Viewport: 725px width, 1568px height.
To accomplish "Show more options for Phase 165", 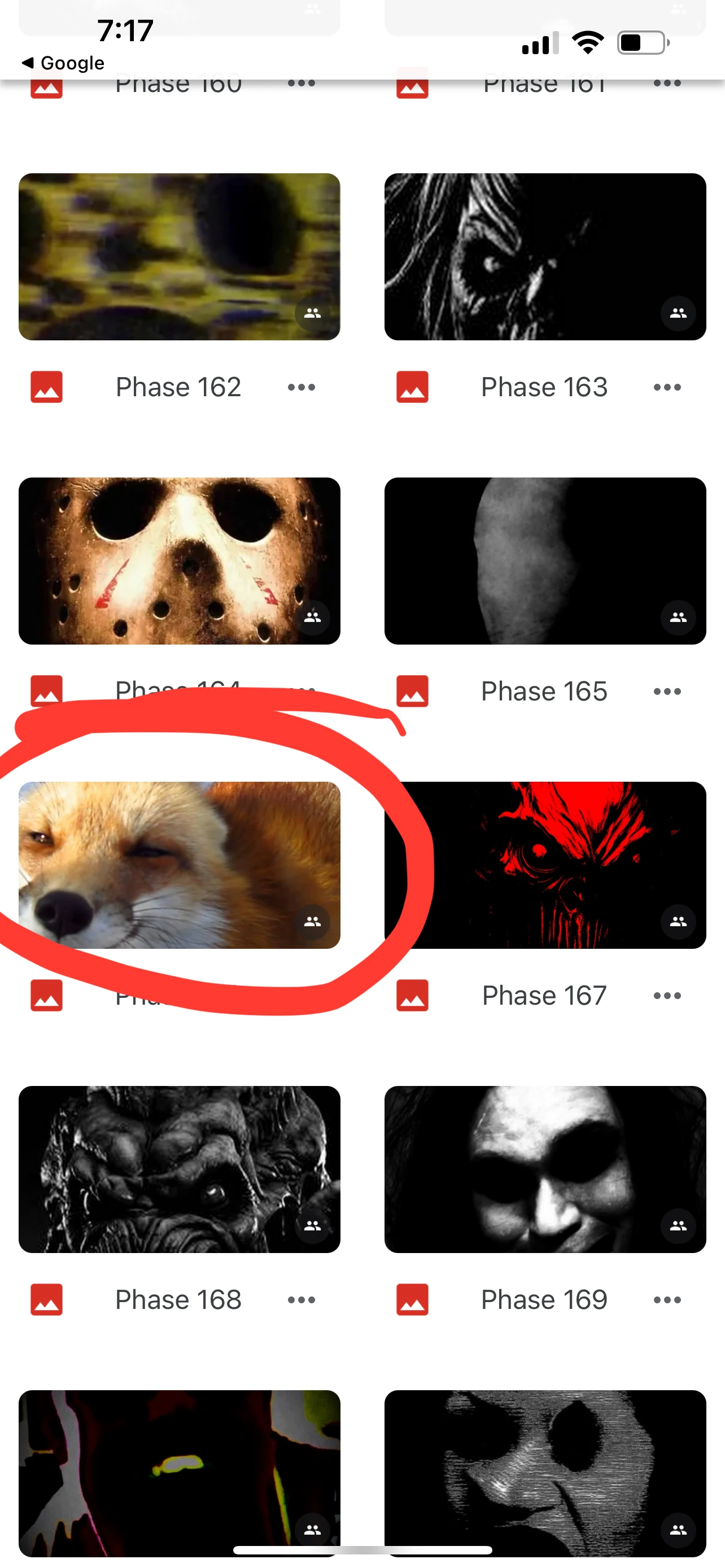I will coord(667,691).
